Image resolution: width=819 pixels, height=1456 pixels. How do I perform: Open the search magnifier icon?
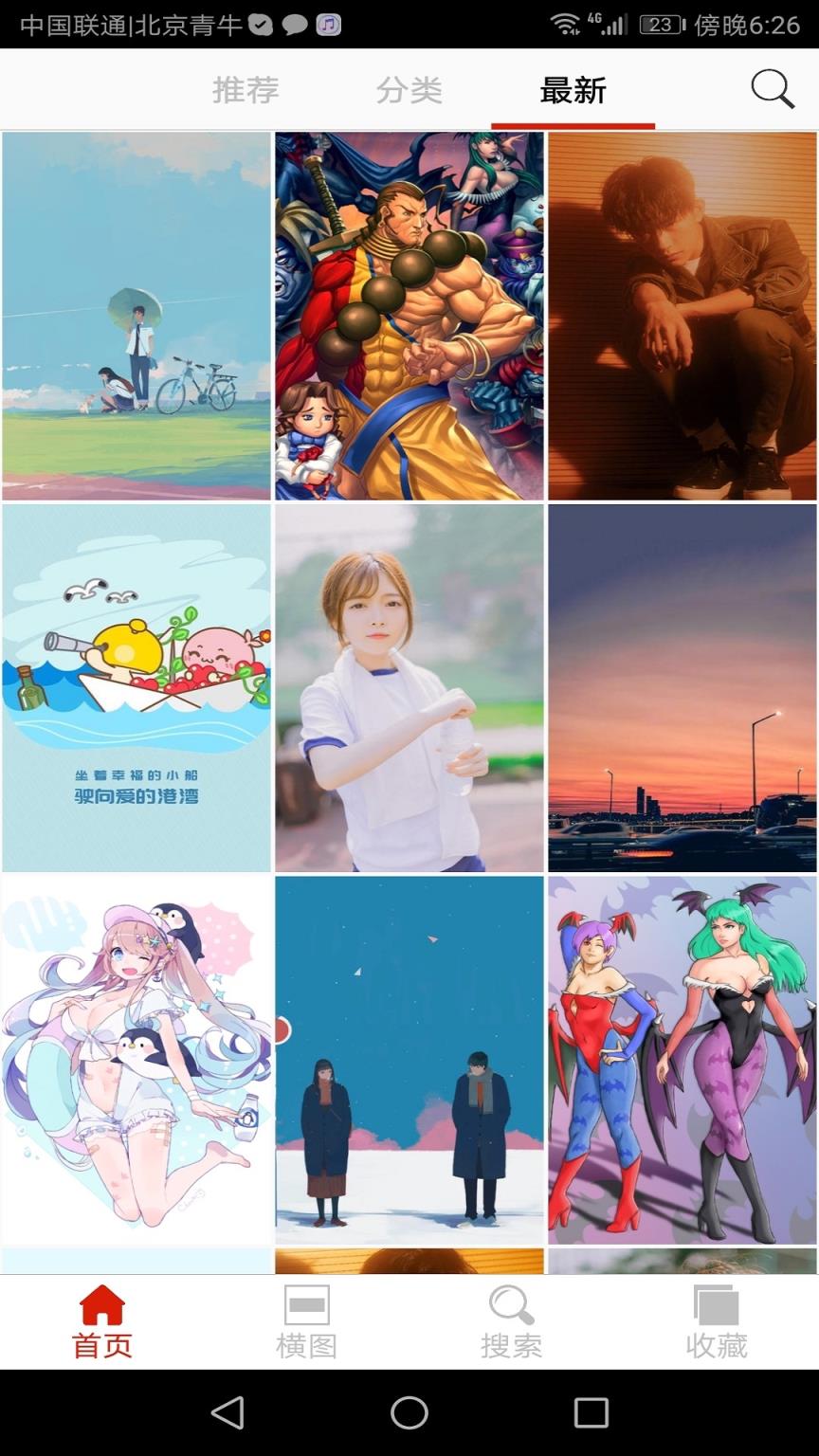pyautogui.click(x=773, y=90)
